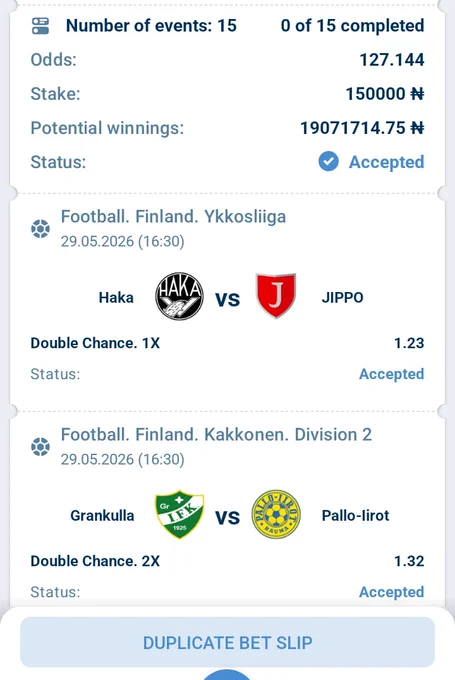The image size is (455, 680).
Task: Tap the Duplicate Bet Slip button
Action: coord(227,642)
